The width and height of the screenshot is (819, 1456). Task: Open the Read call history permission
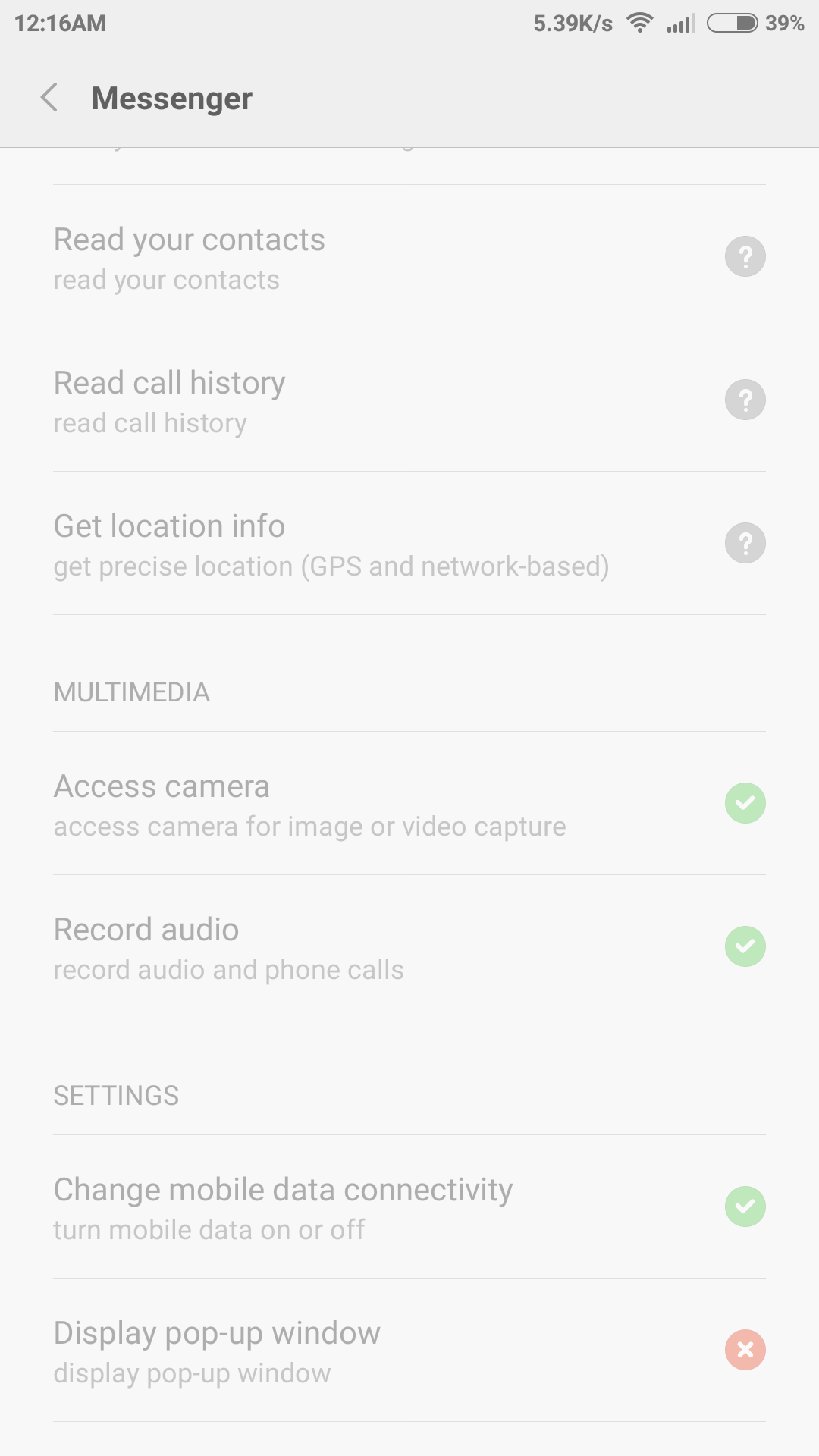409,400
